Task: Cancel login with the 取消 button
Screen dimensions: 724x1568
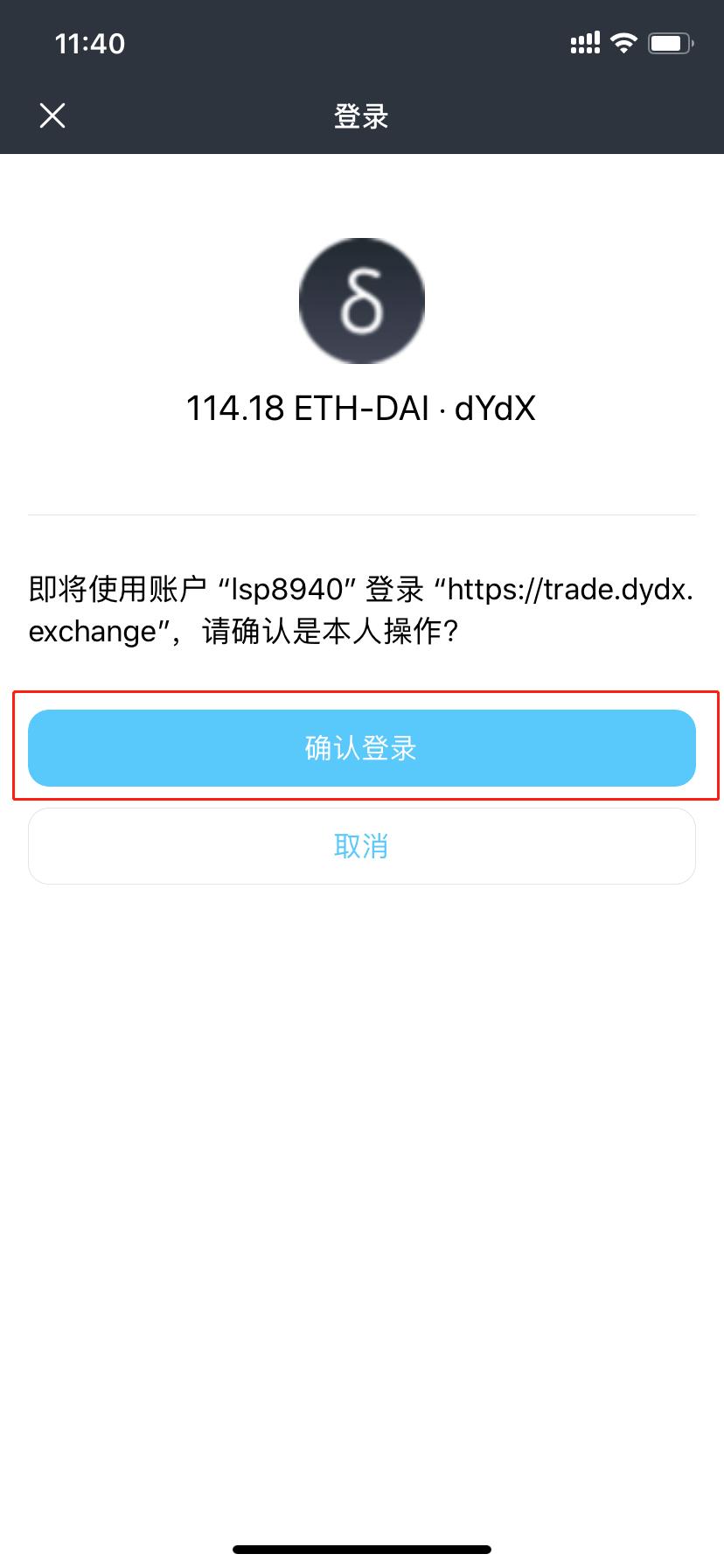Action: (361, 845)
